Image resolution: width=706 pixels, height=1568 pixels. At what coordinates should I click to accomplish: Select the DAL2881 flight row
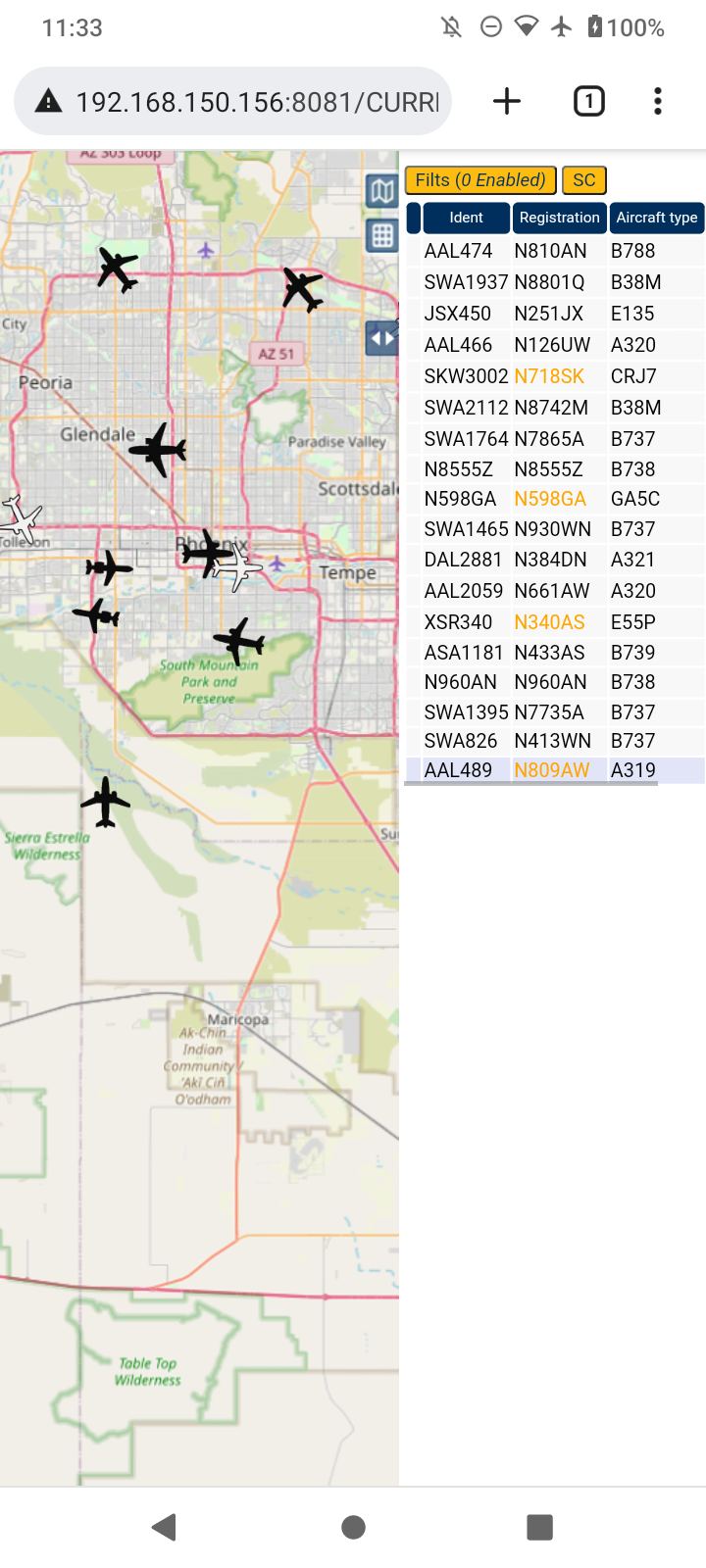click(555, 560)
